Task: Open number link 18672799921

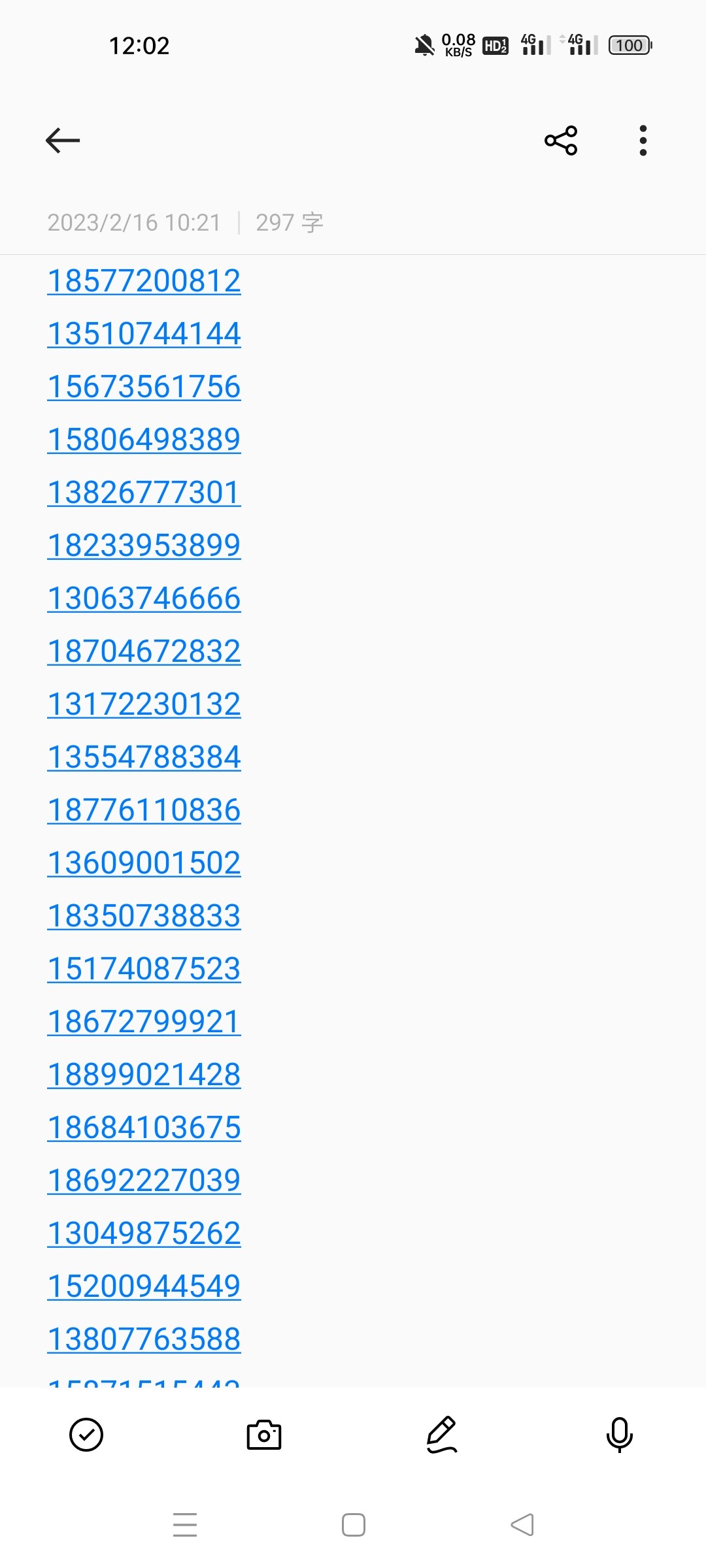Action: (144, 1022)
